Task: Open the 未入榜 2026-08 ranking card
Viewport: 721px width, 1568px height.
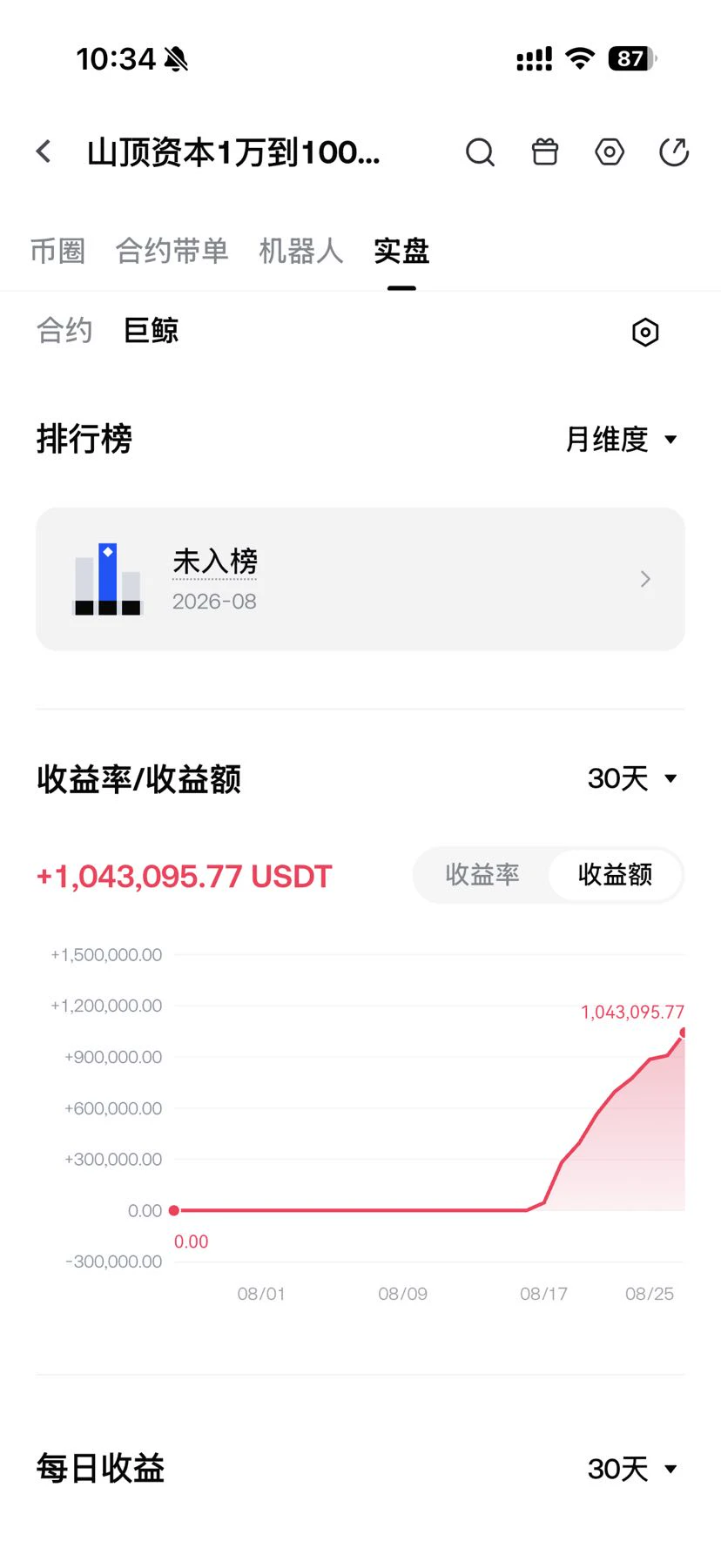Action: click(360, 579)
